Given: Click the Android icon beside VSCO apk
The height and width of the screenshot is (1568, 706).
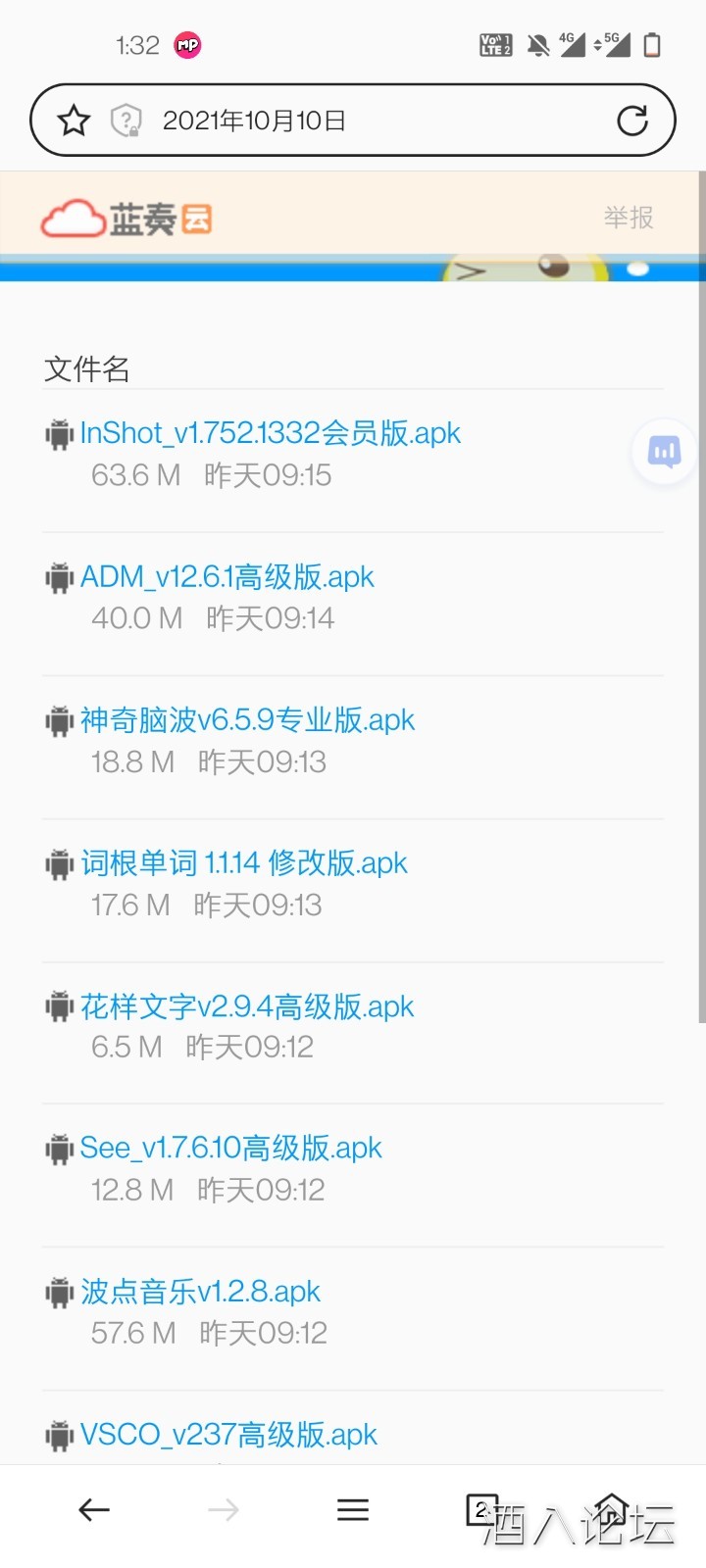Looking at the screenshot, I should point(59,1435).
